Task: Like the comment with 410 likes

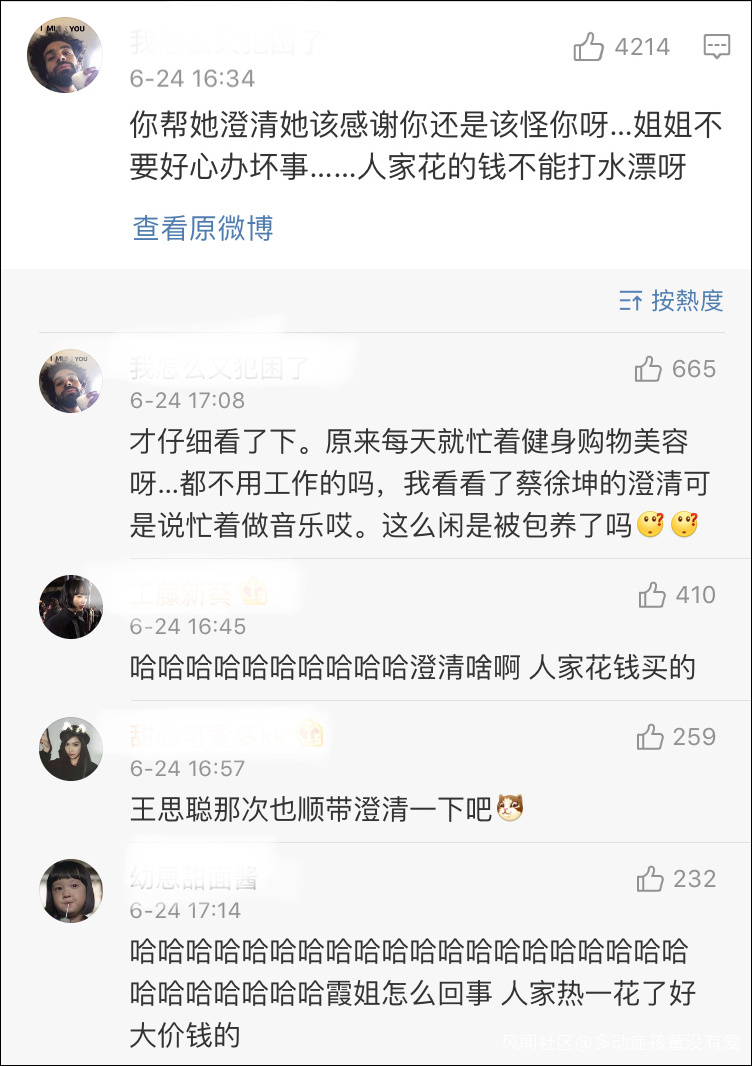Action: coord(653,595)
